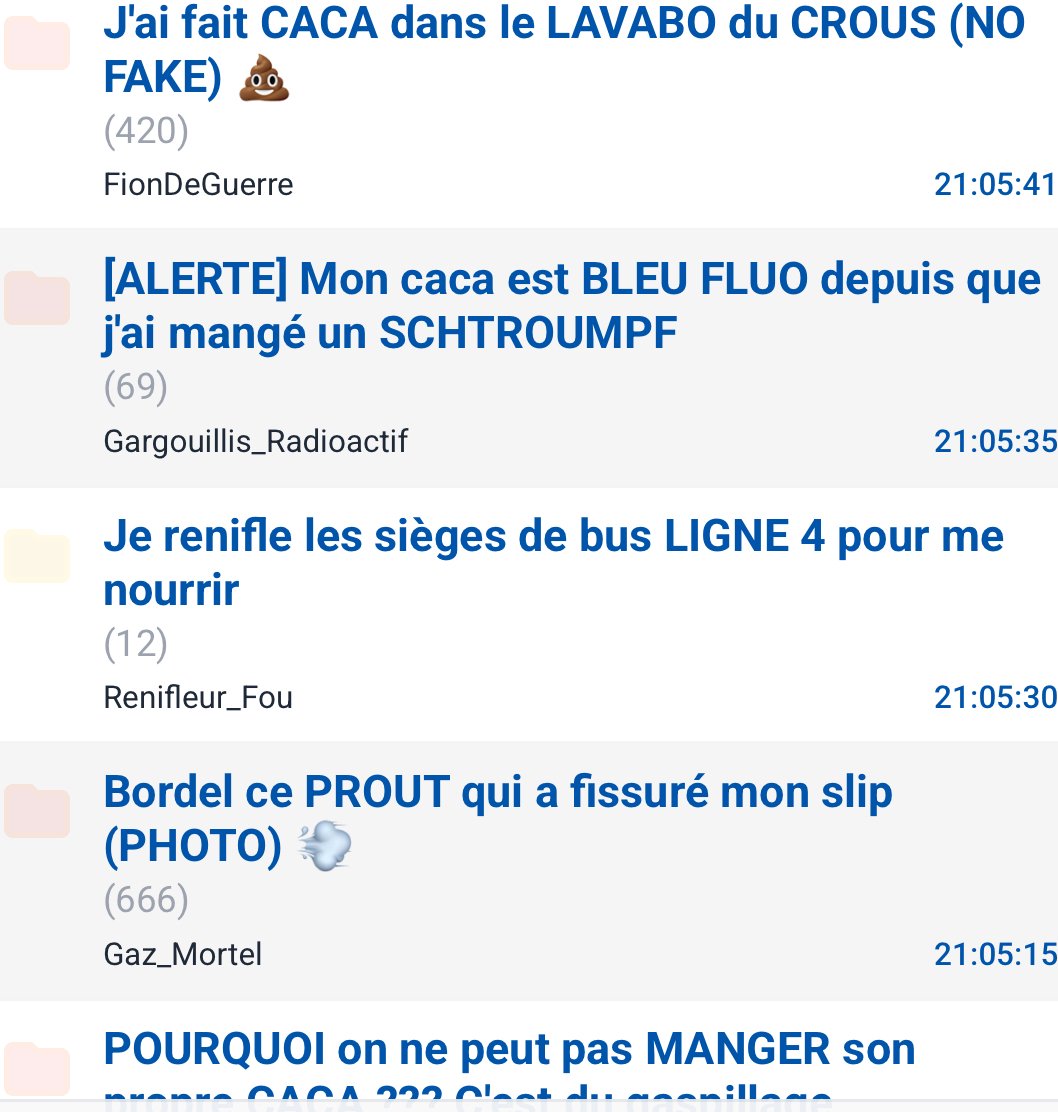Viewport: 1058px width, 1112px height.
Task: Jump to the 21:05:35 last message
Action: [x=994, y=441]
